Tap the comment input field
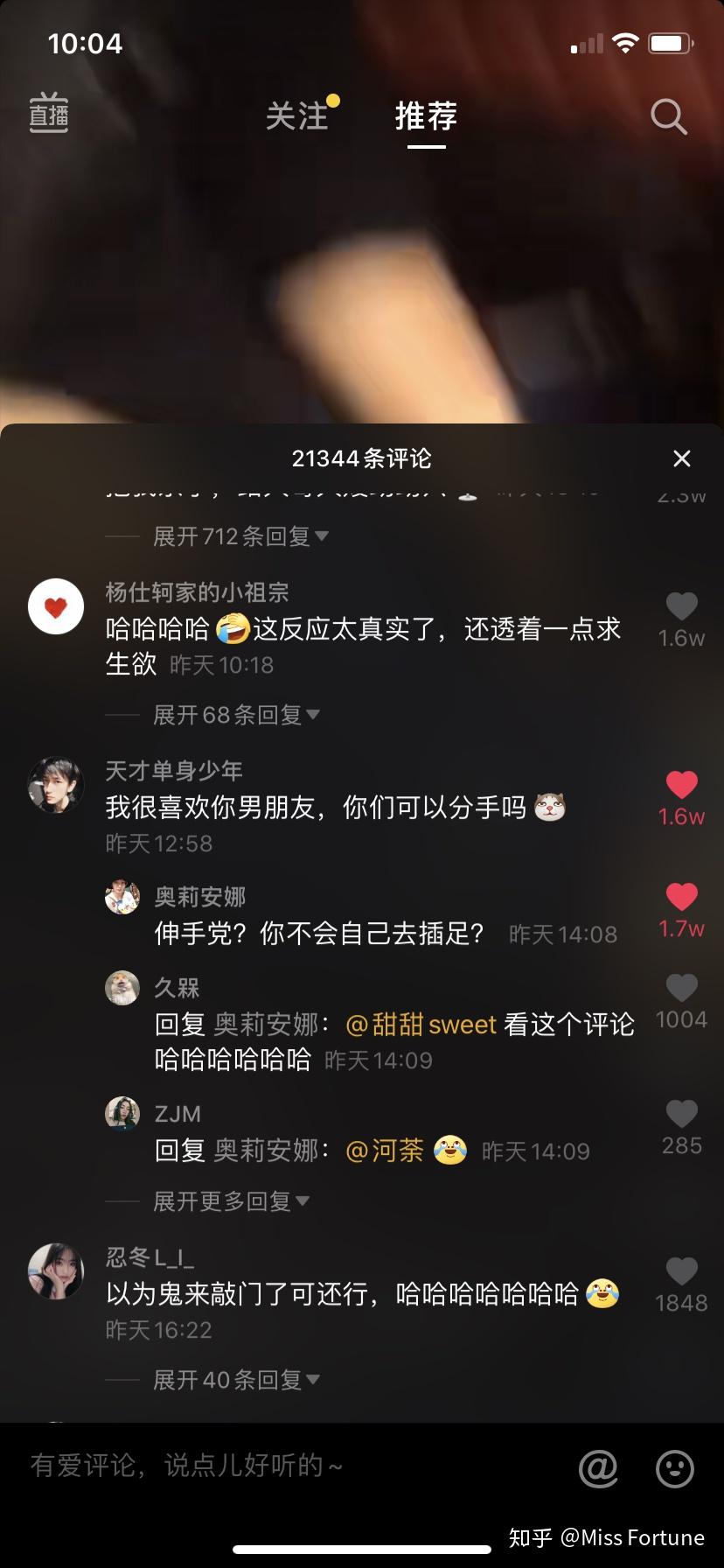 pyautogui.click(x=289, y=1466)
